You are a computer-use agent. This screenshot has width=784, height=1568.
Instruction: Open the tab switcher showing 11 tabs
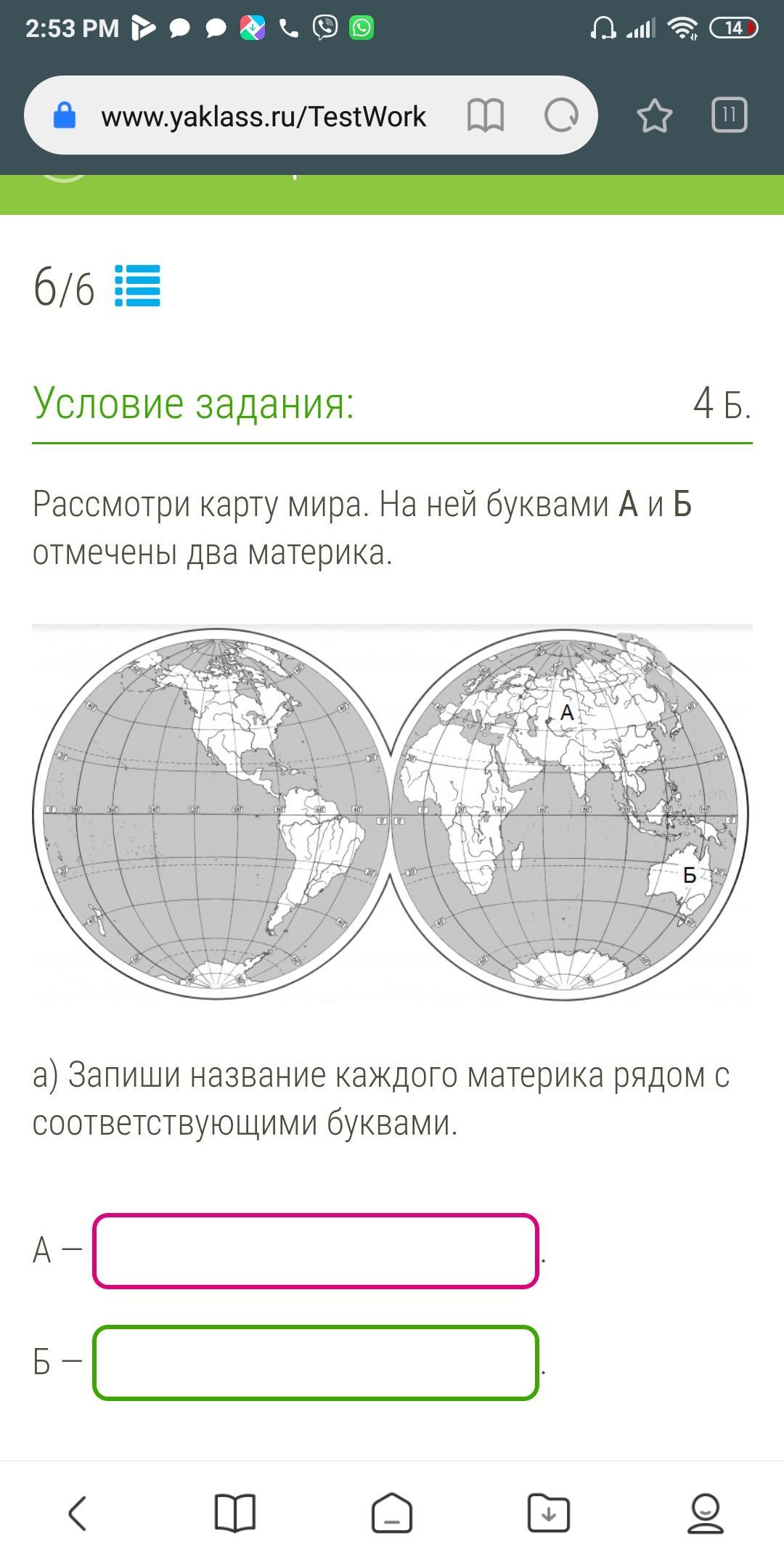(729, 115)
